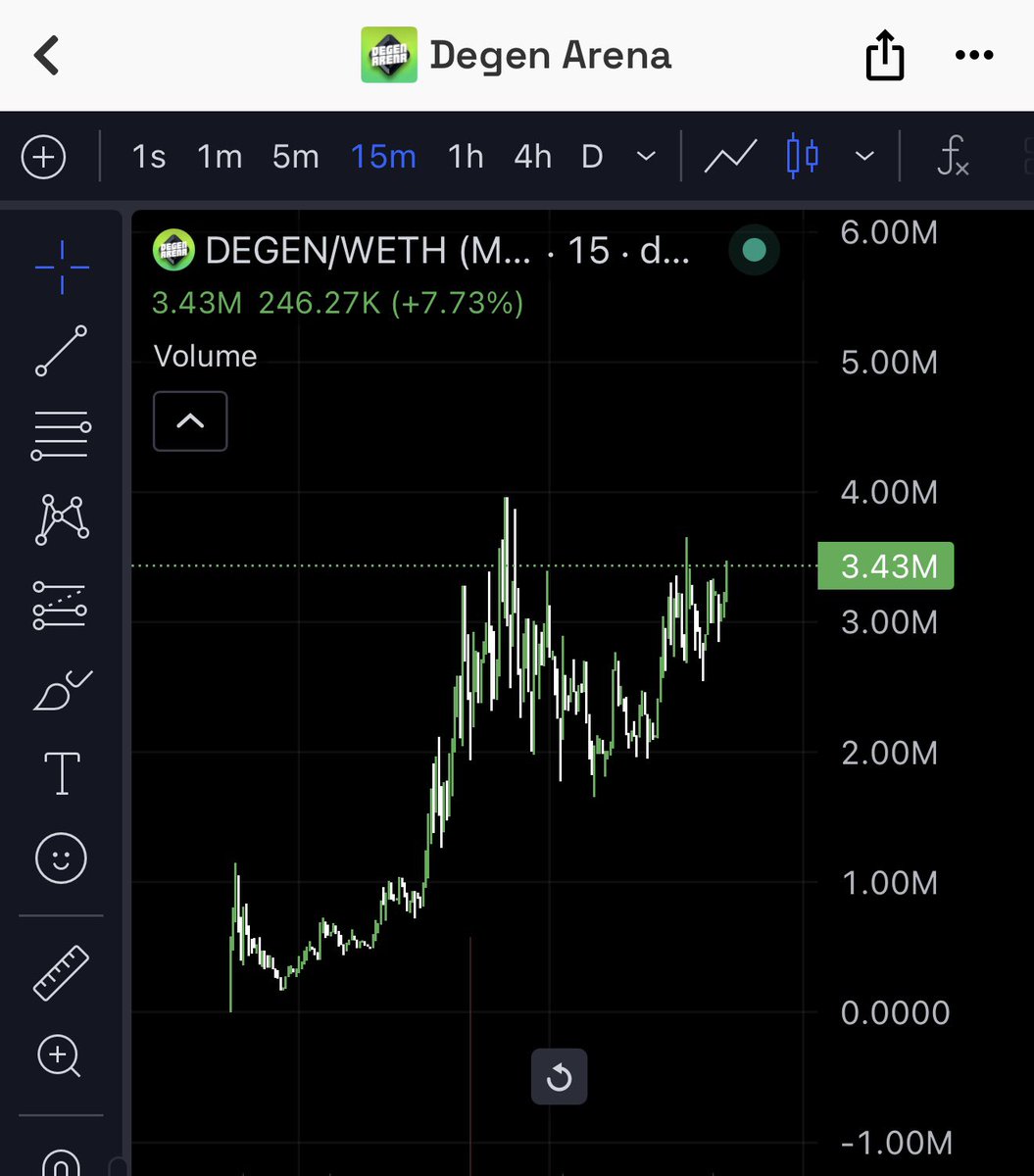1034x1176 pixels.
Task: Switch to the 1s timeframe
Action: click(149, 157)
